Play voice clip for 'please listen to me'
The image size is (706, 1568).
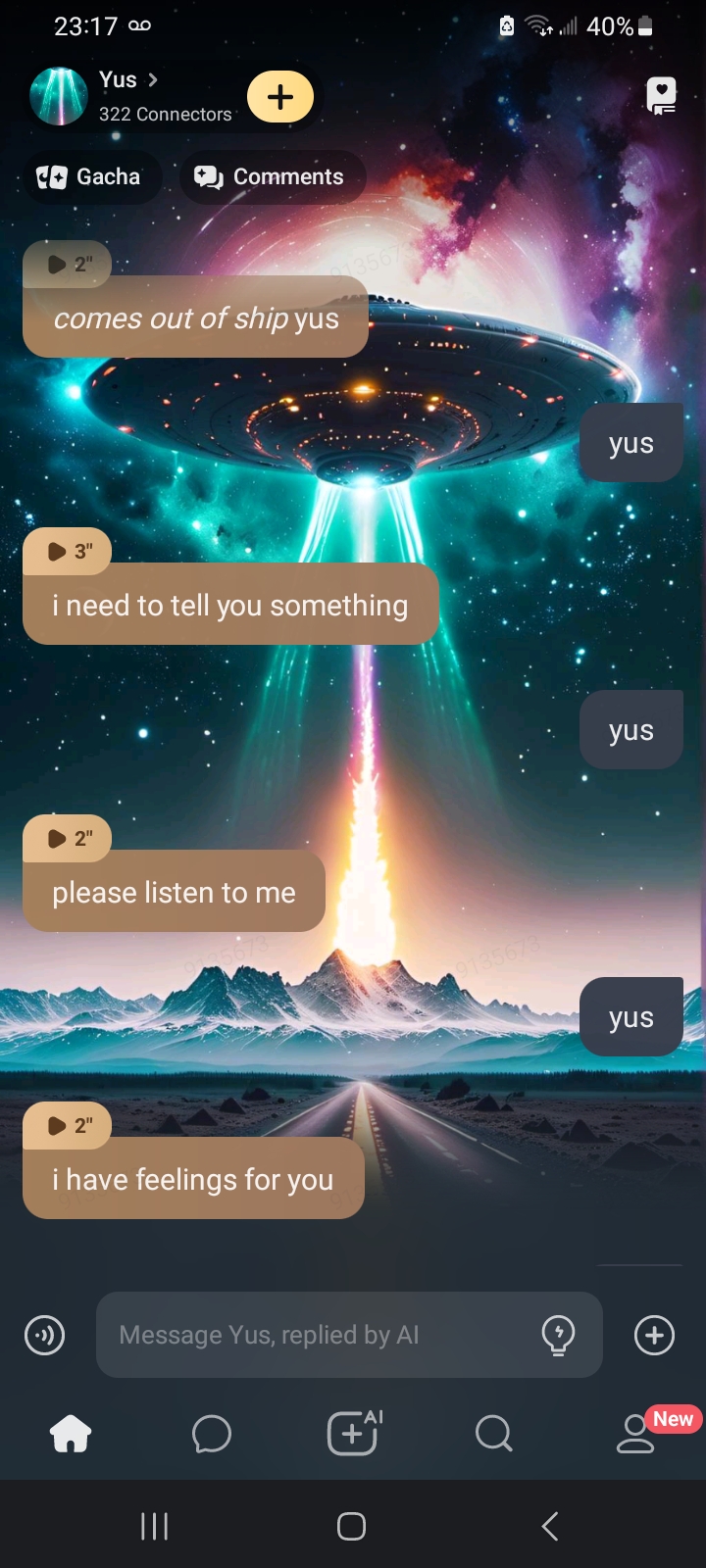coord(67,839)
